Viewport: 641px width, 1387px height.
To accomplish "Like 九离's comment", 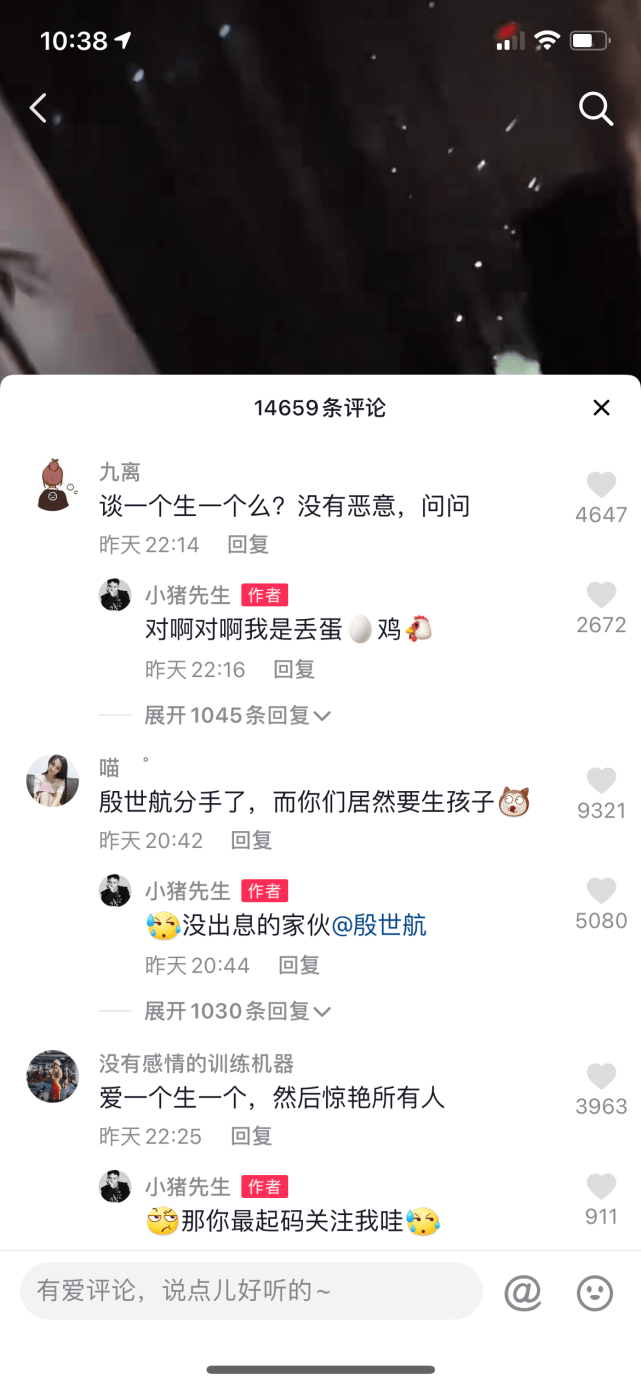I will (601, 486).
